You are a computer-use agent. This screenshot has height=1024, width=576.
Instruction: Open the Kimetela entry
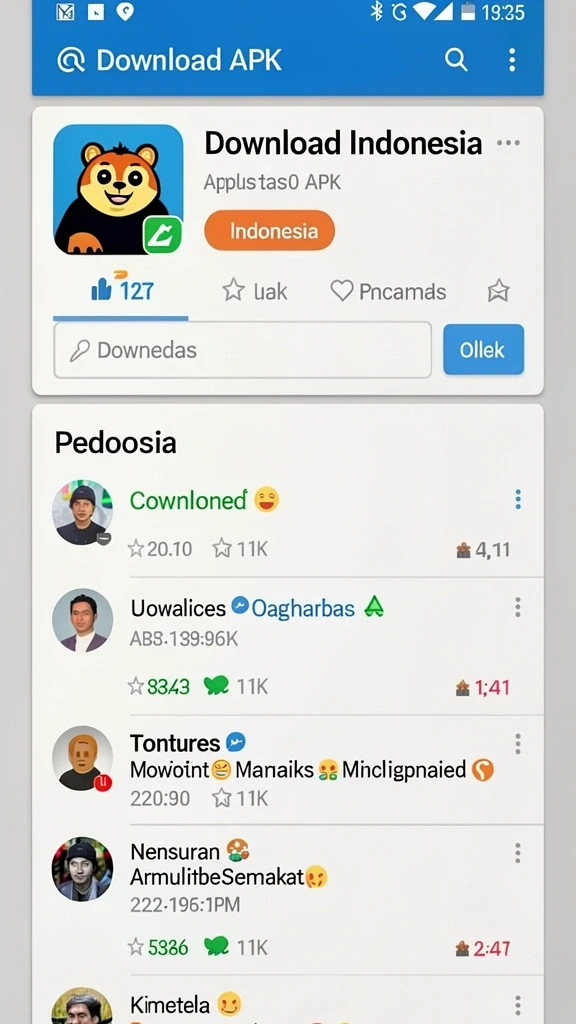click(x=288, y=1000)
